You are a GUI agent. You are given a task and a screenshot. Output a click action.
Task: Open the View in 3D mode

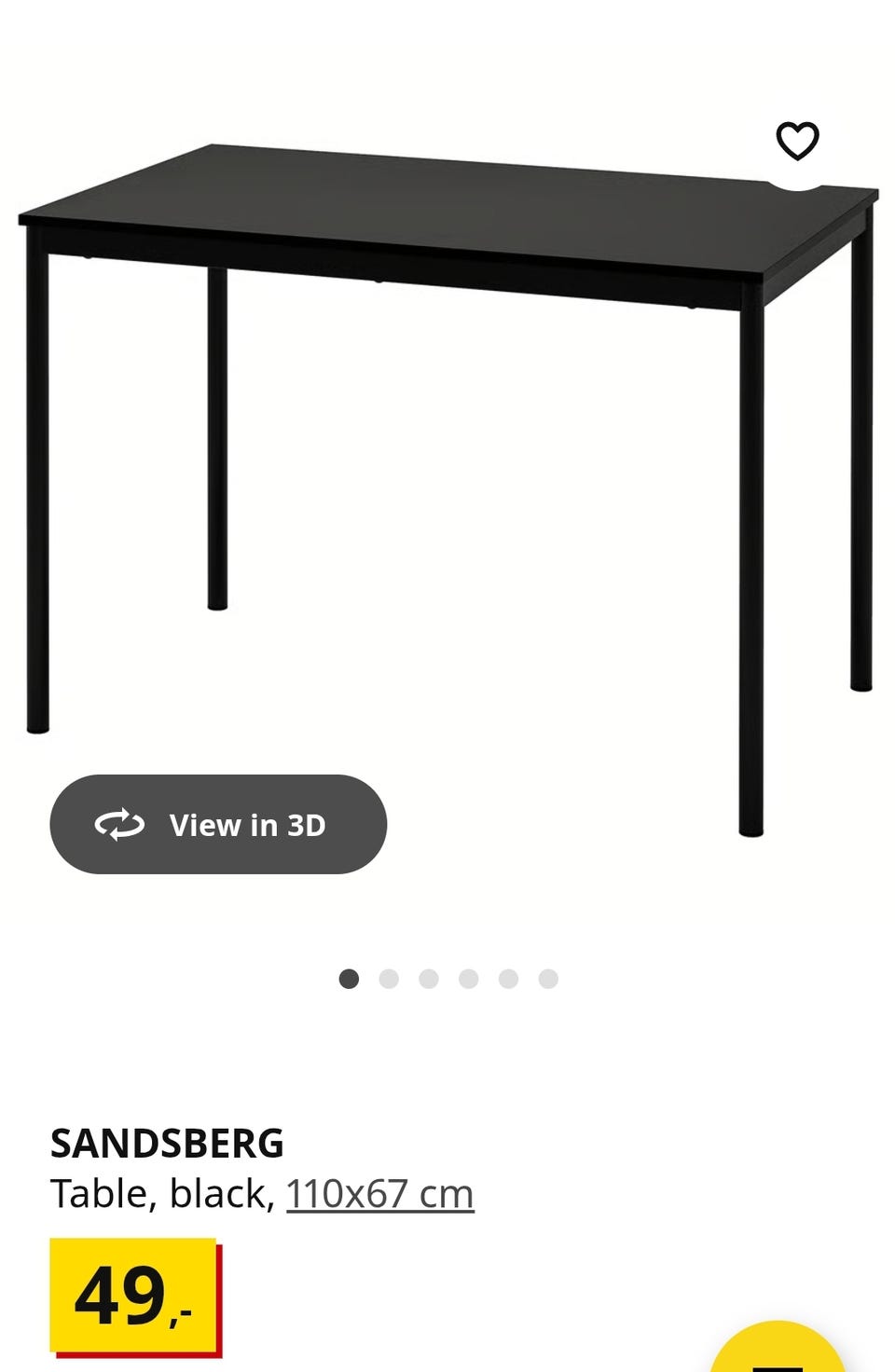point(218,824)
